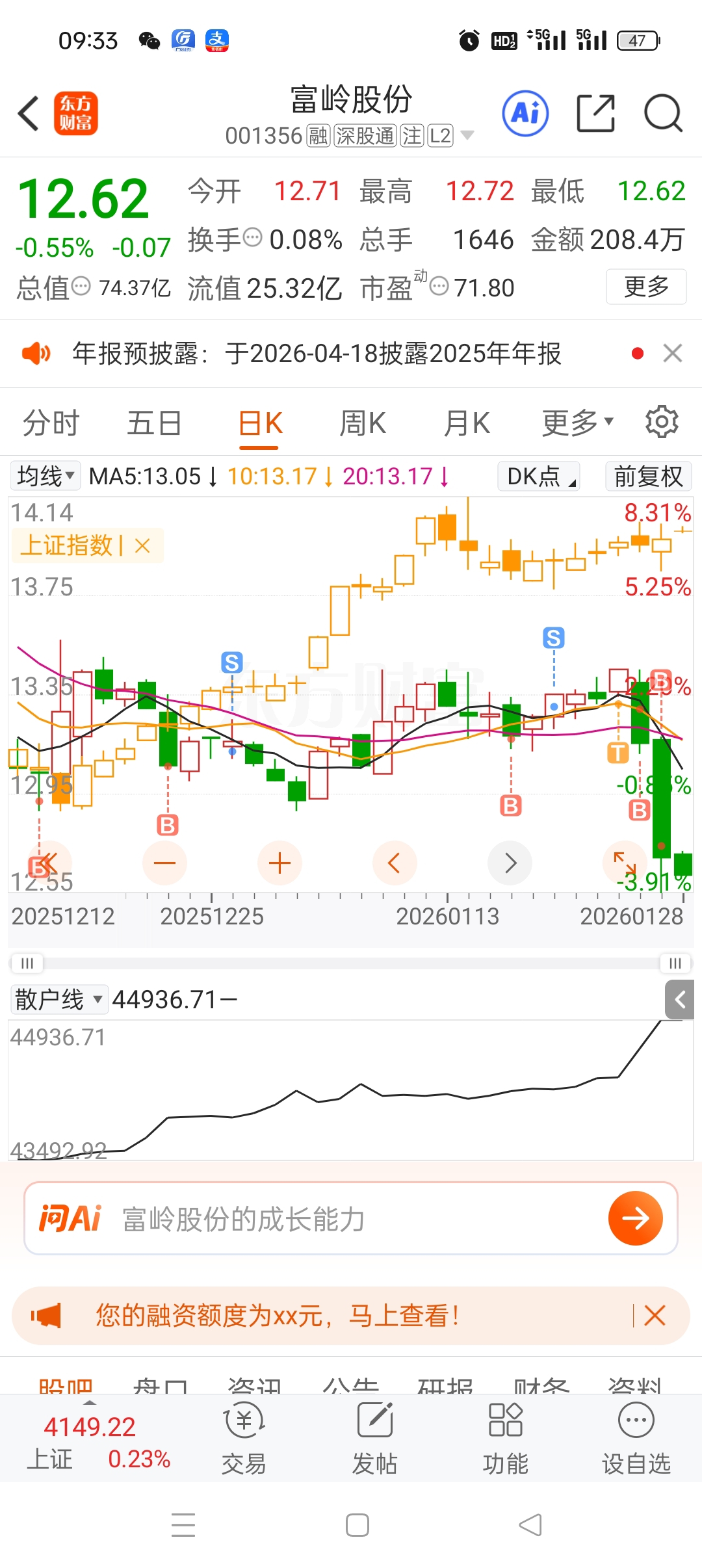
Task: Switch to the 五日 chart tab
Action: click(154, 423)
